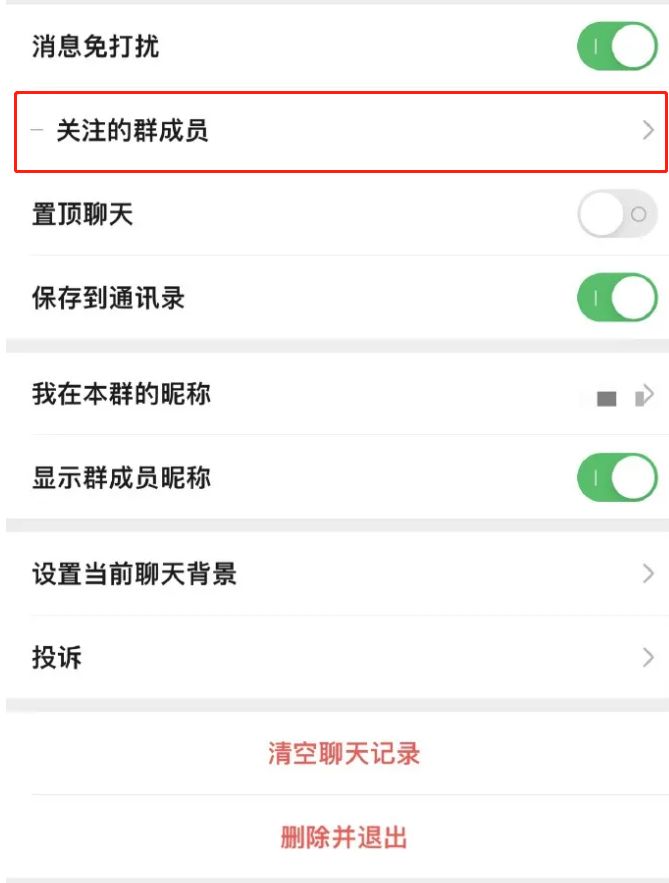Tap 删除并退出

tap(343, 837)
